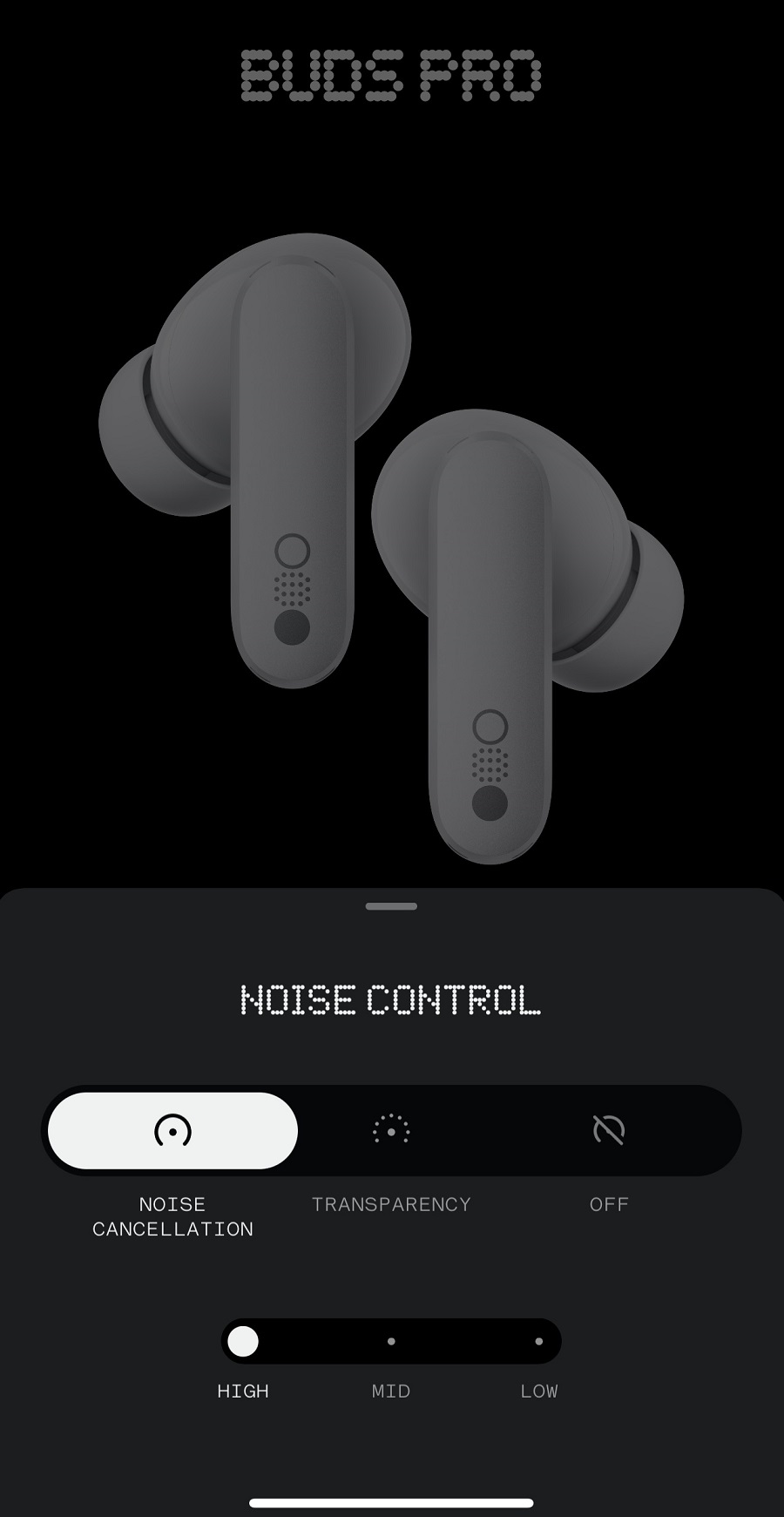Image resolution: width=784 pixels, height=1517 pixels.
Task: Tap the sheet drag handle
Action: click(x=391, y=906)
